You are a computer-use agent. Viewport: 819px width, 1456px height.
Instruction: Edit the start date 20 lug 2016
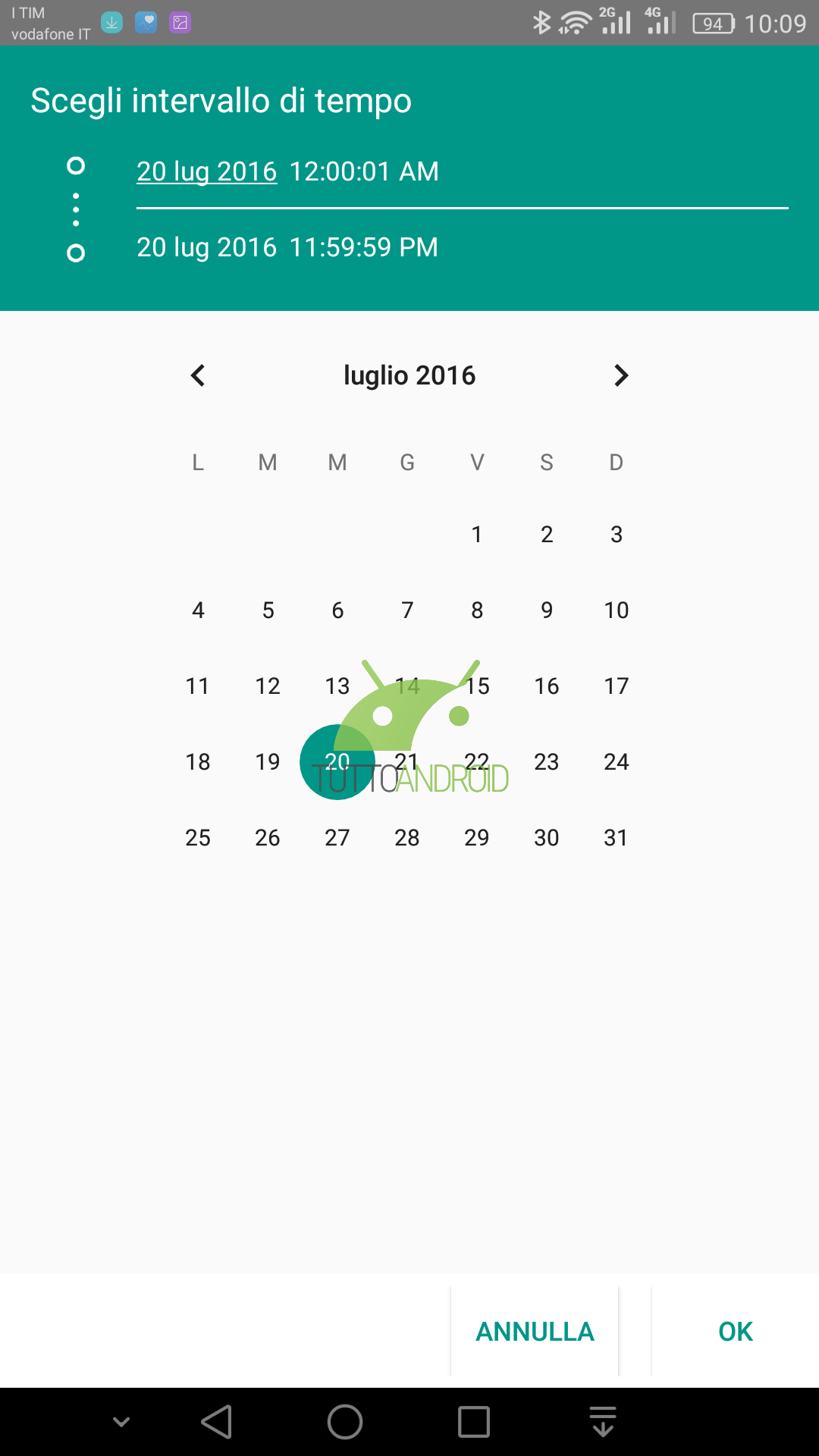[x=207, y=171]
